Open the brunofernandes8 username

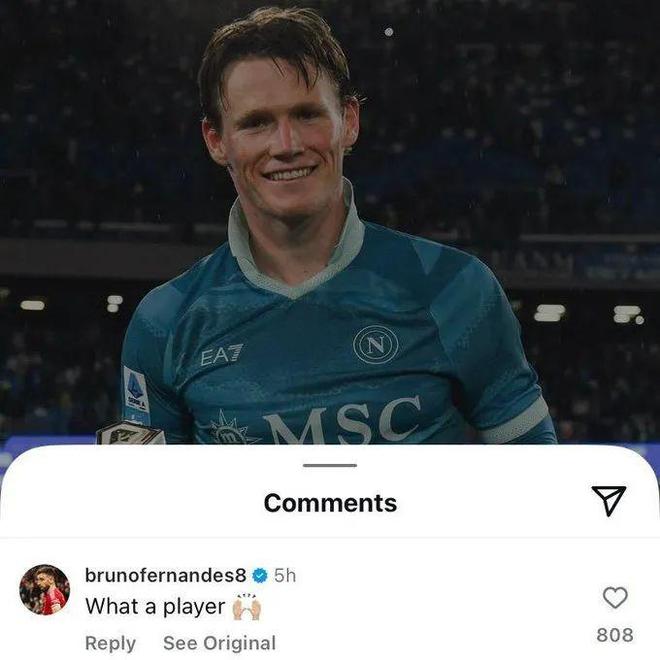166,575
